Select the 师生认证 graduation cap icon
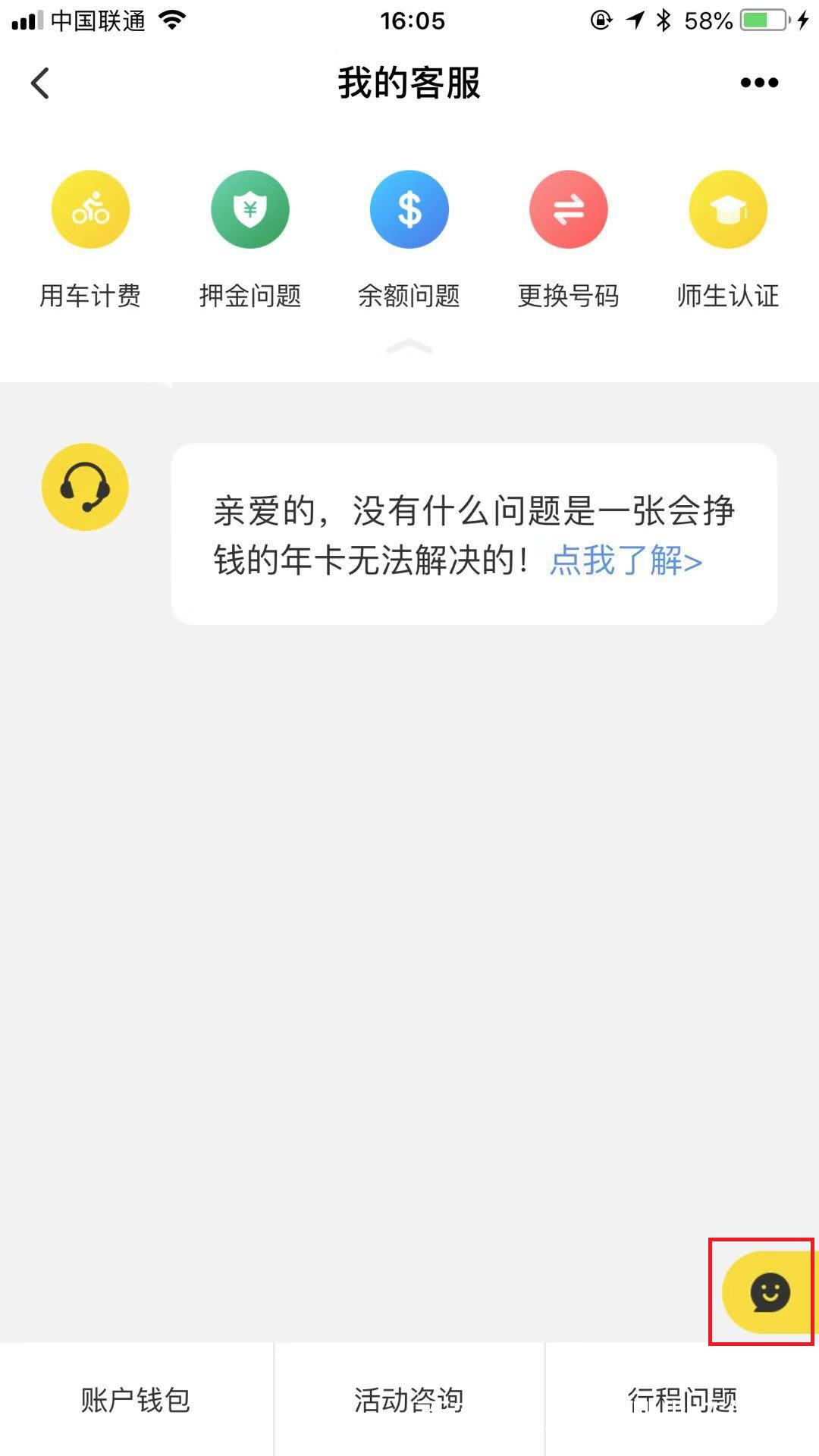This screenshot has height=1456, width=819. (x=727, y=209)
